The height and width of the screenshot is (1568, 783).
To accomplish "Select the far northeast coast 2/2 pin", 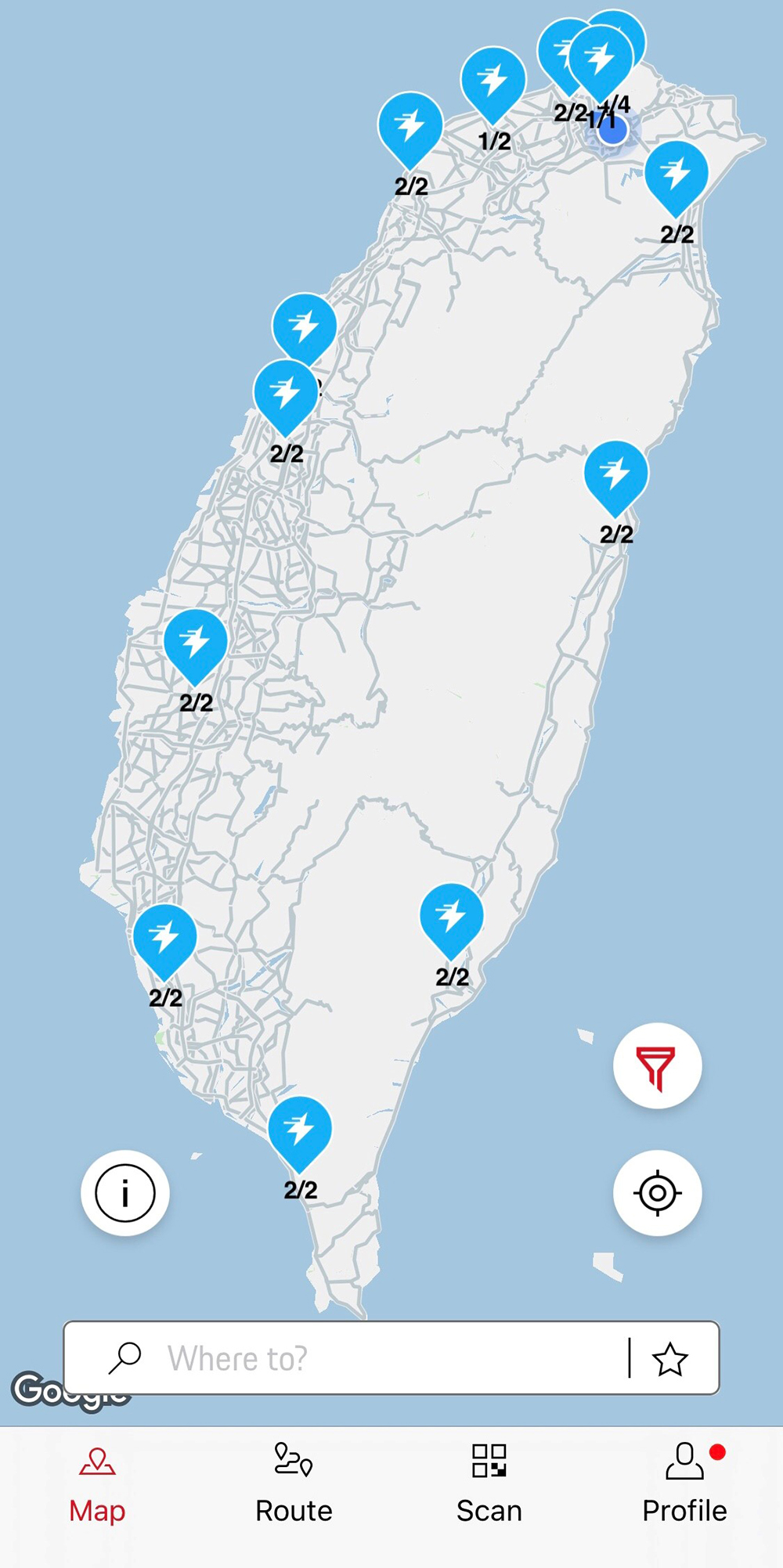I will (x=677, y=175).
